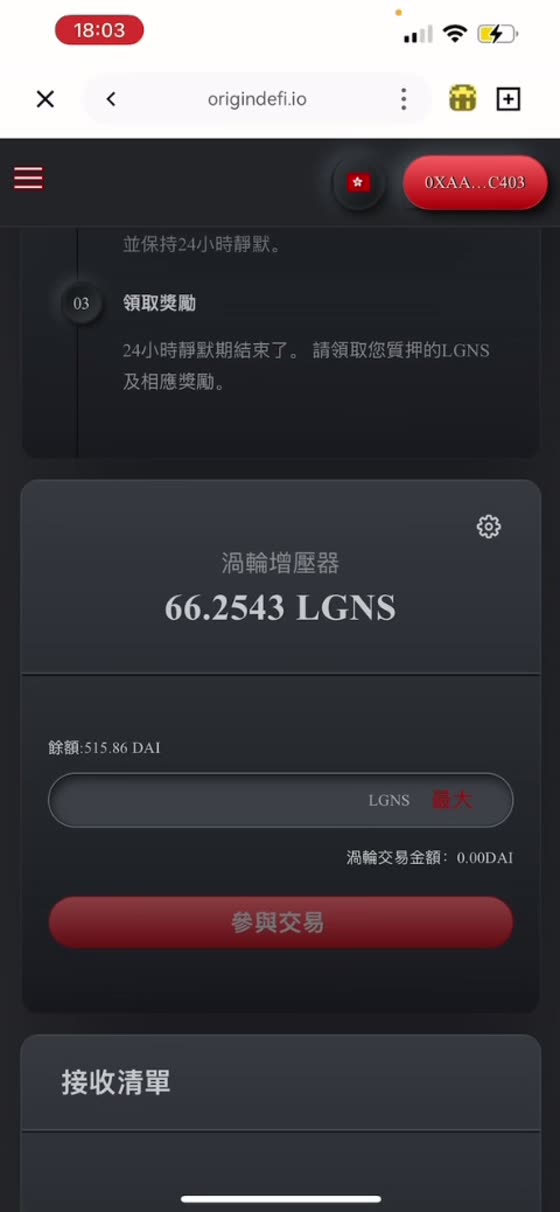
Task: Tap the origindefi.io address bar
Action: 257,99
